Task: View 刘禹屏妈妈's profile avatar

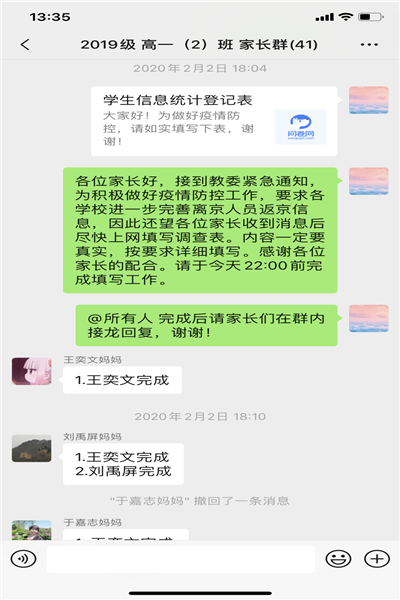Action: coord(31,448)
